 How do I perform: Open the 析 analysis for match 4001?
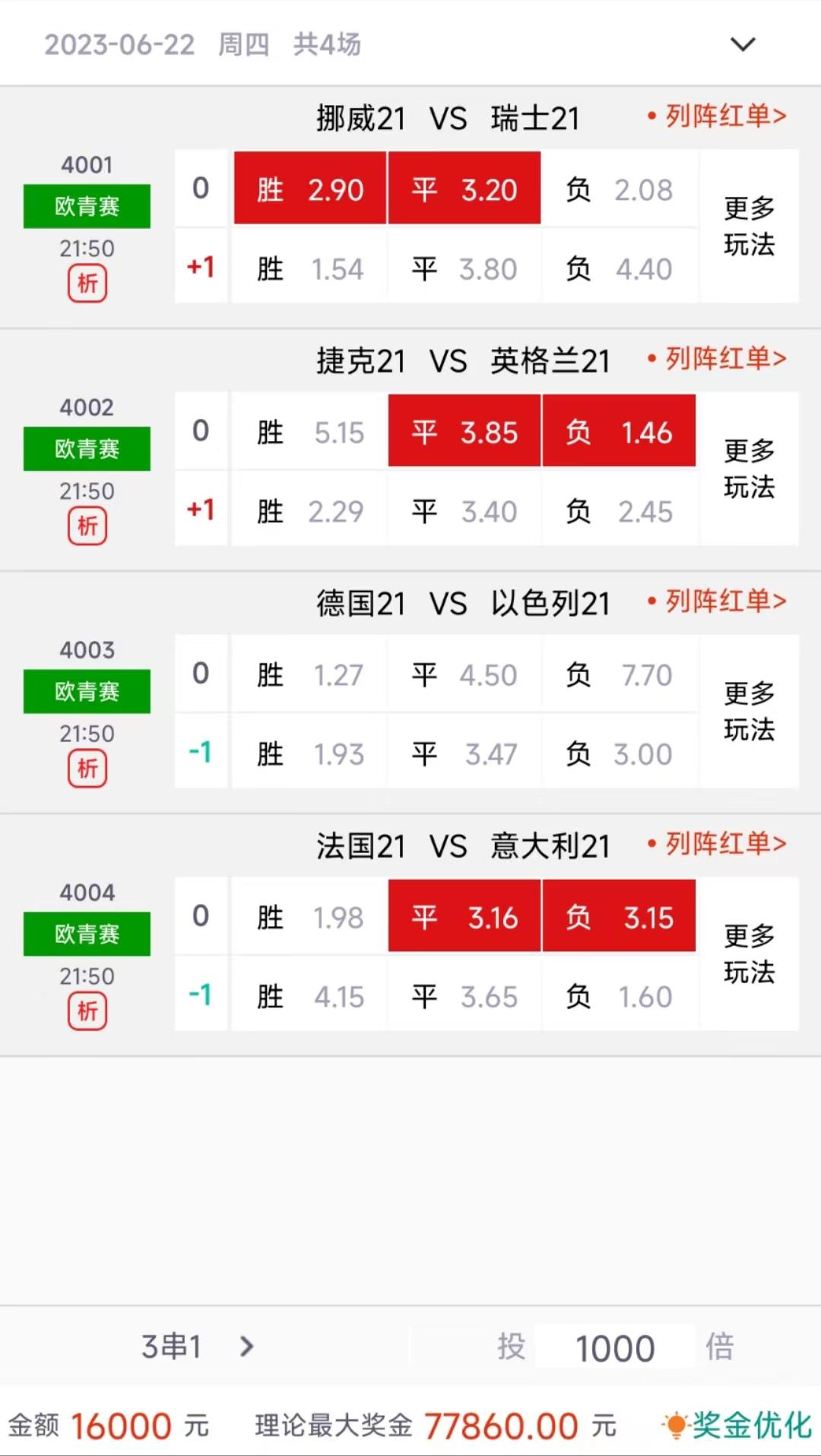[x=87, y=284]
